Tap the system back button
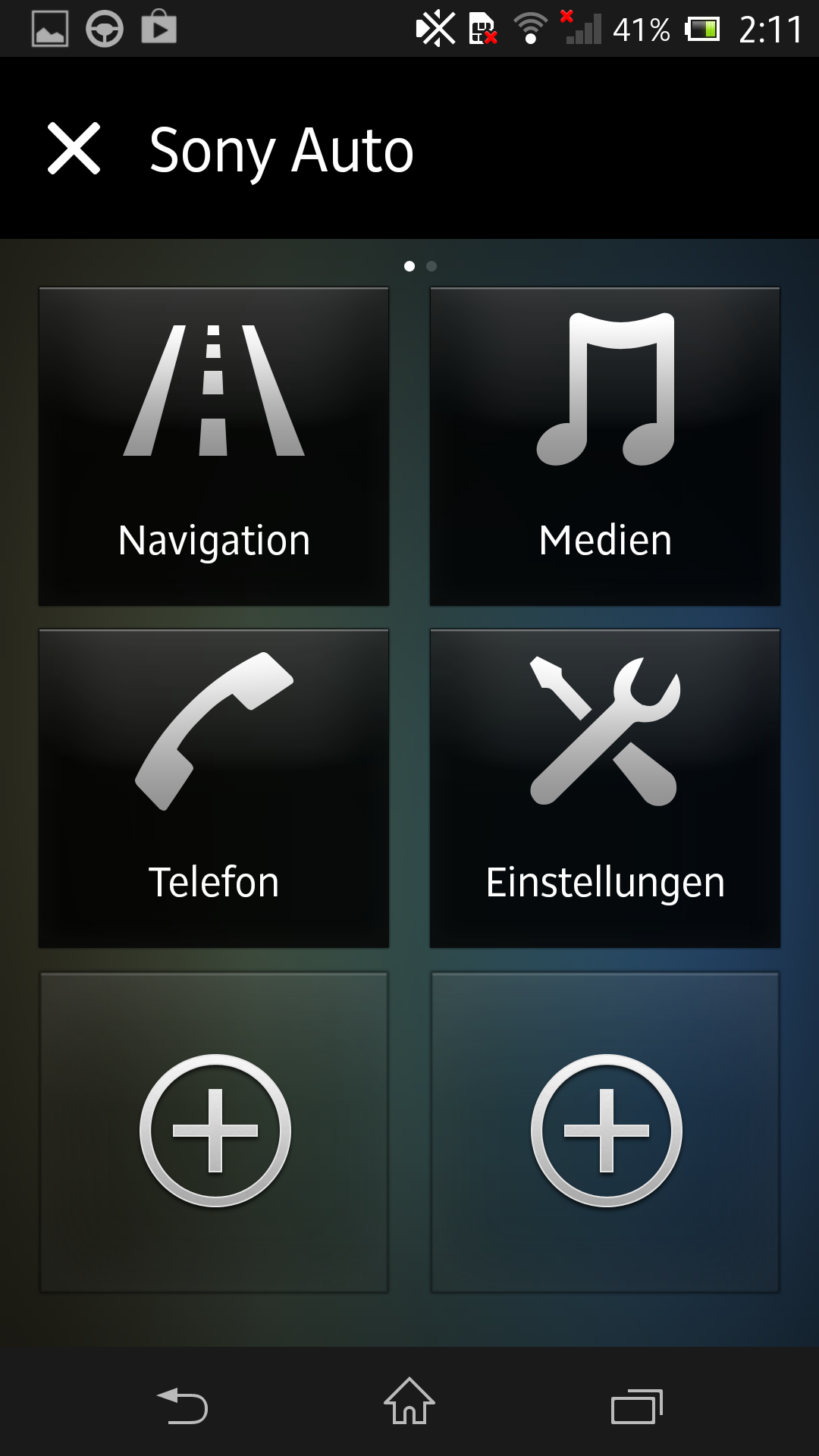819x1456 pixels. [x=182, y=1406]
